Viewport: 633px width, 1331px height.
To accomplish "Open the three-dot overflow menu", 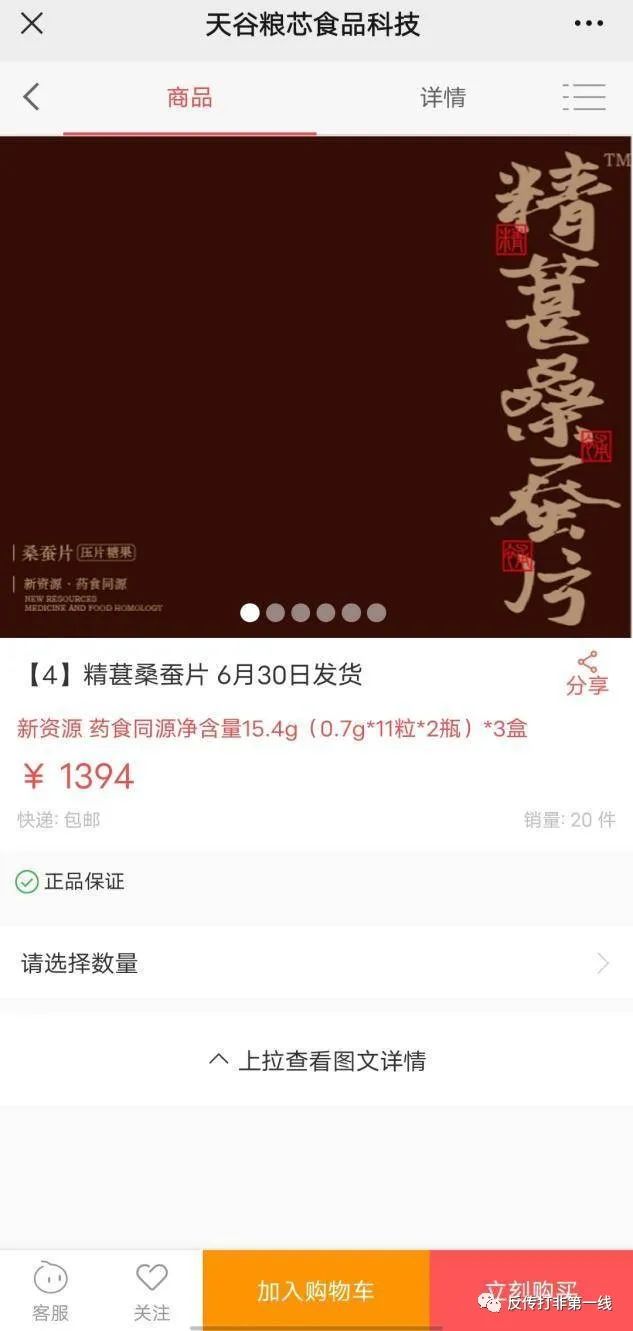I will [588, 23].
